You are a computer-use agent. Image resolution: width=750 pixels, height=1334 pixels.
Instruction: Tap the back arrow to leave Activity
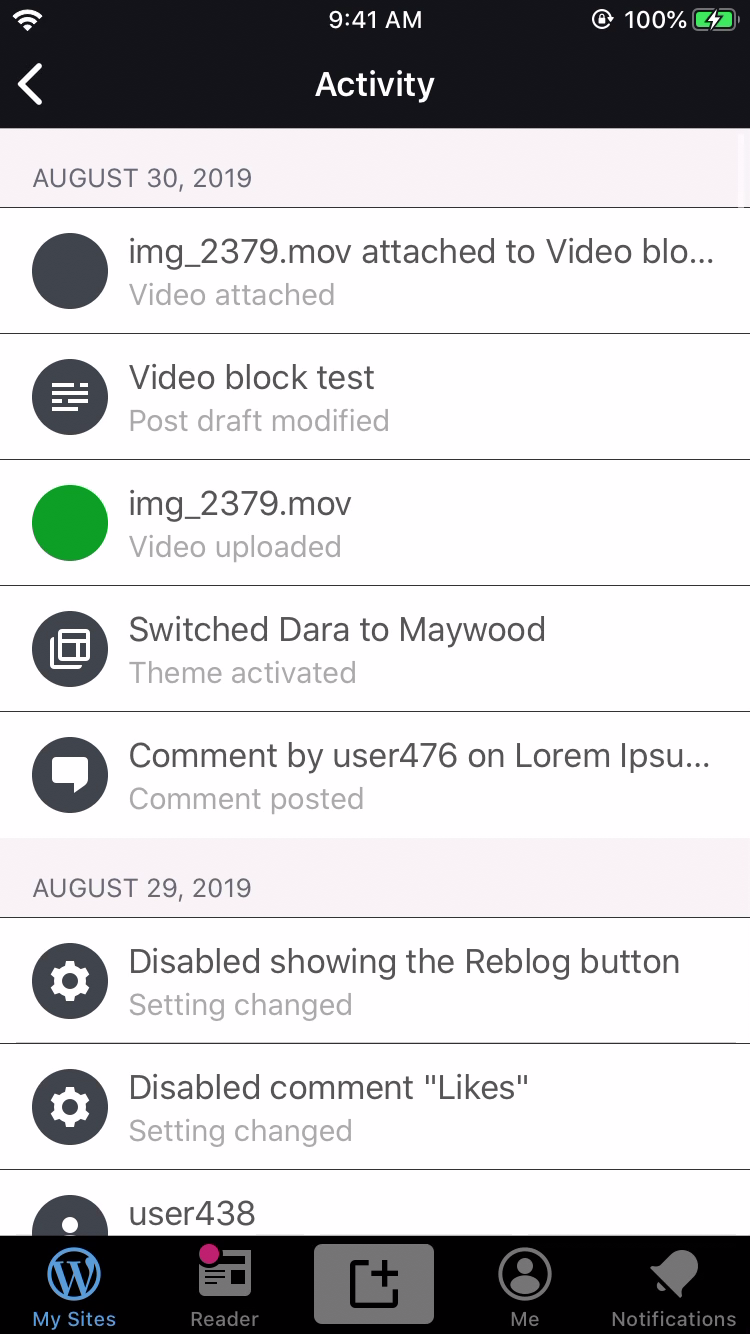pos(30,83)
